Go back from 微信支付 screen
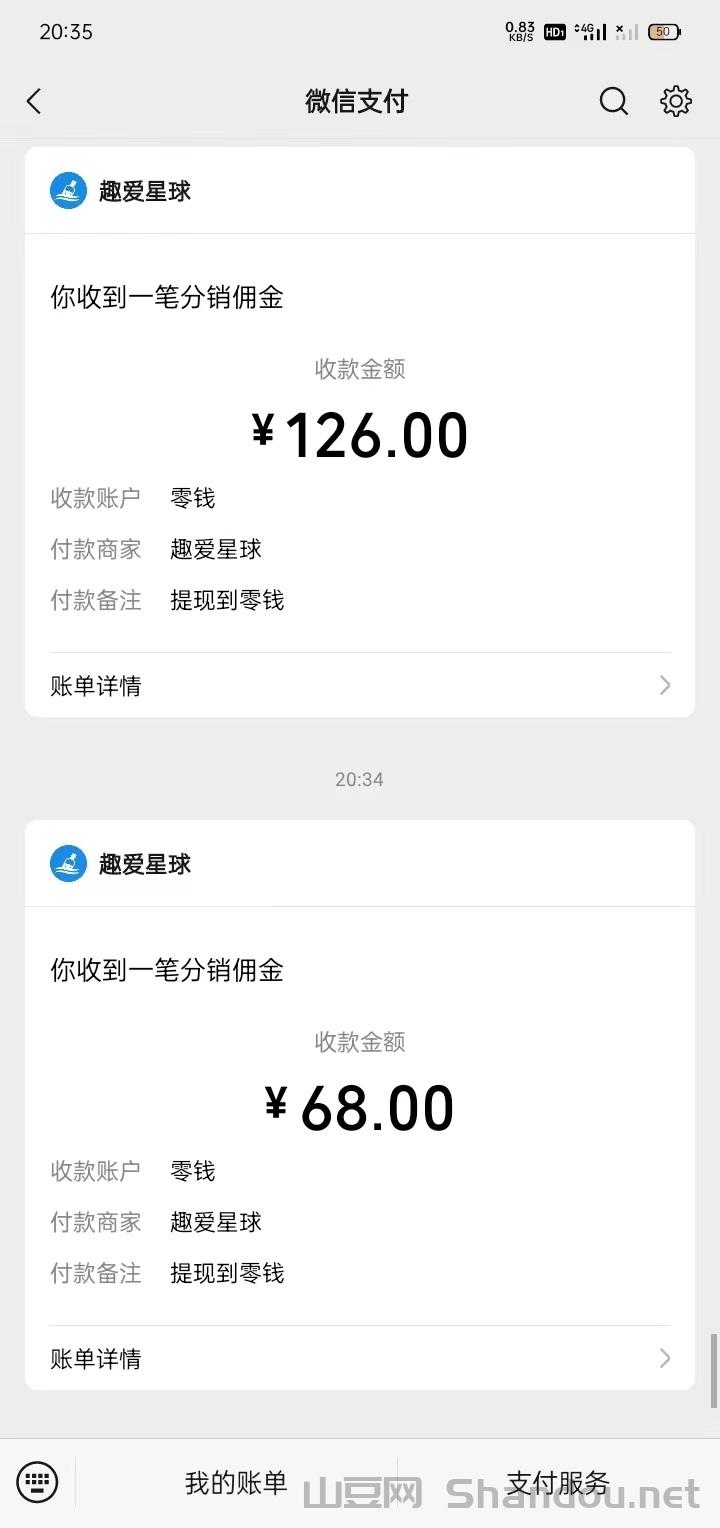Viewport: 720px width, 1528px height. coord(34,101)
